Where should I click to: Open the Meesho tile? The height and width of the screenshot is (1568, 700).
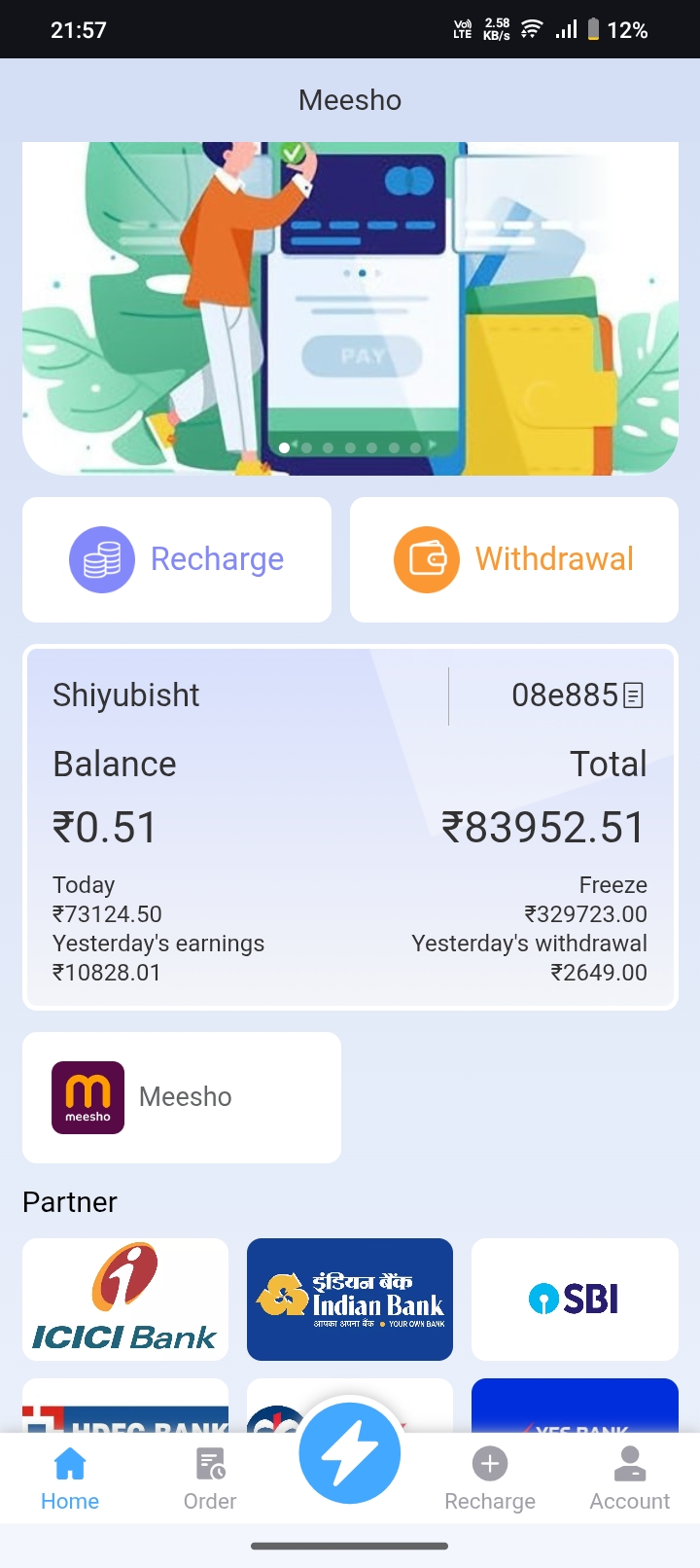(x=182, y=1097)
